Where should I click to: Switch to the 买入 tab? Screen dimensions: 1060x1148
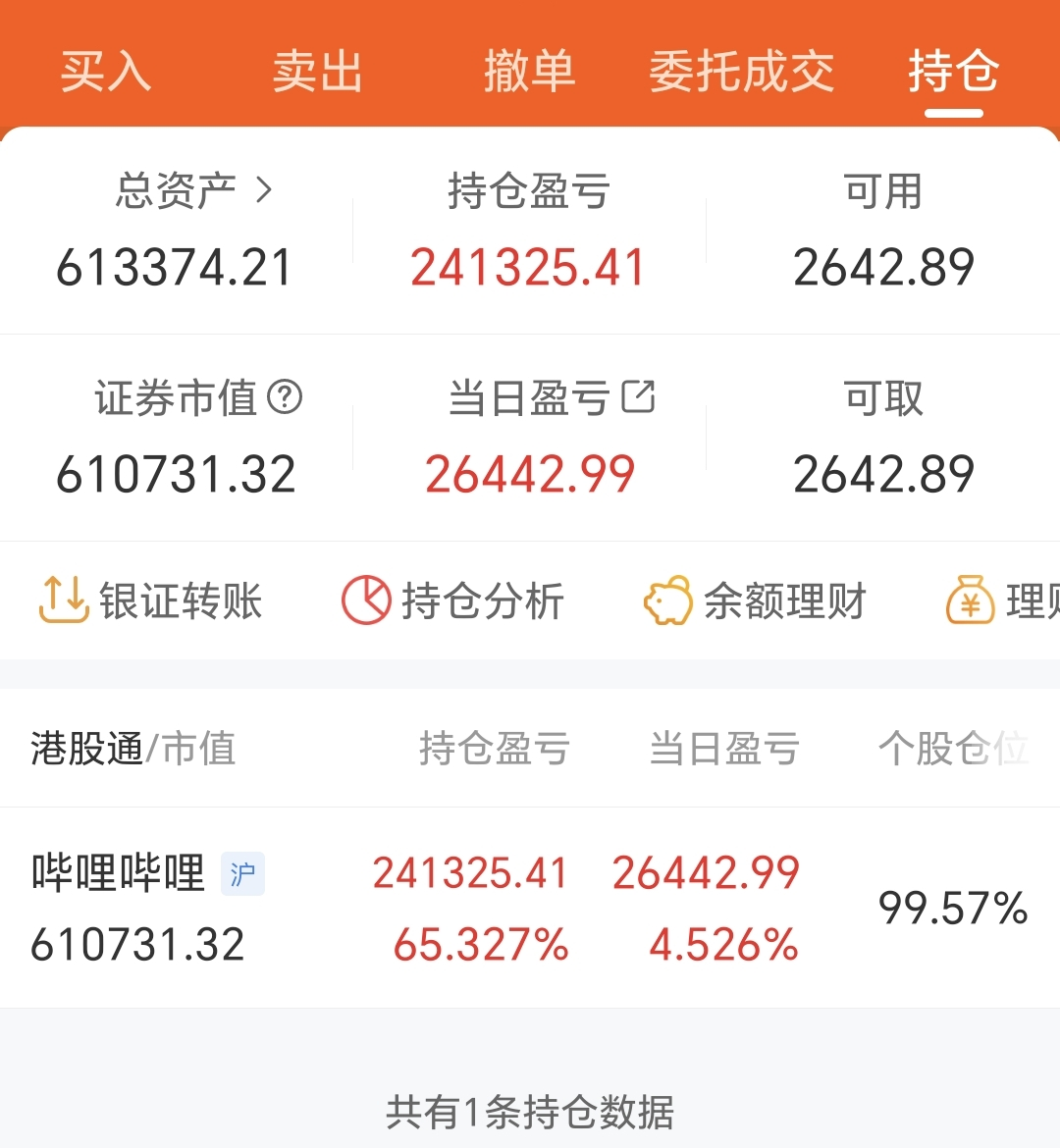(x=105, y=71)
